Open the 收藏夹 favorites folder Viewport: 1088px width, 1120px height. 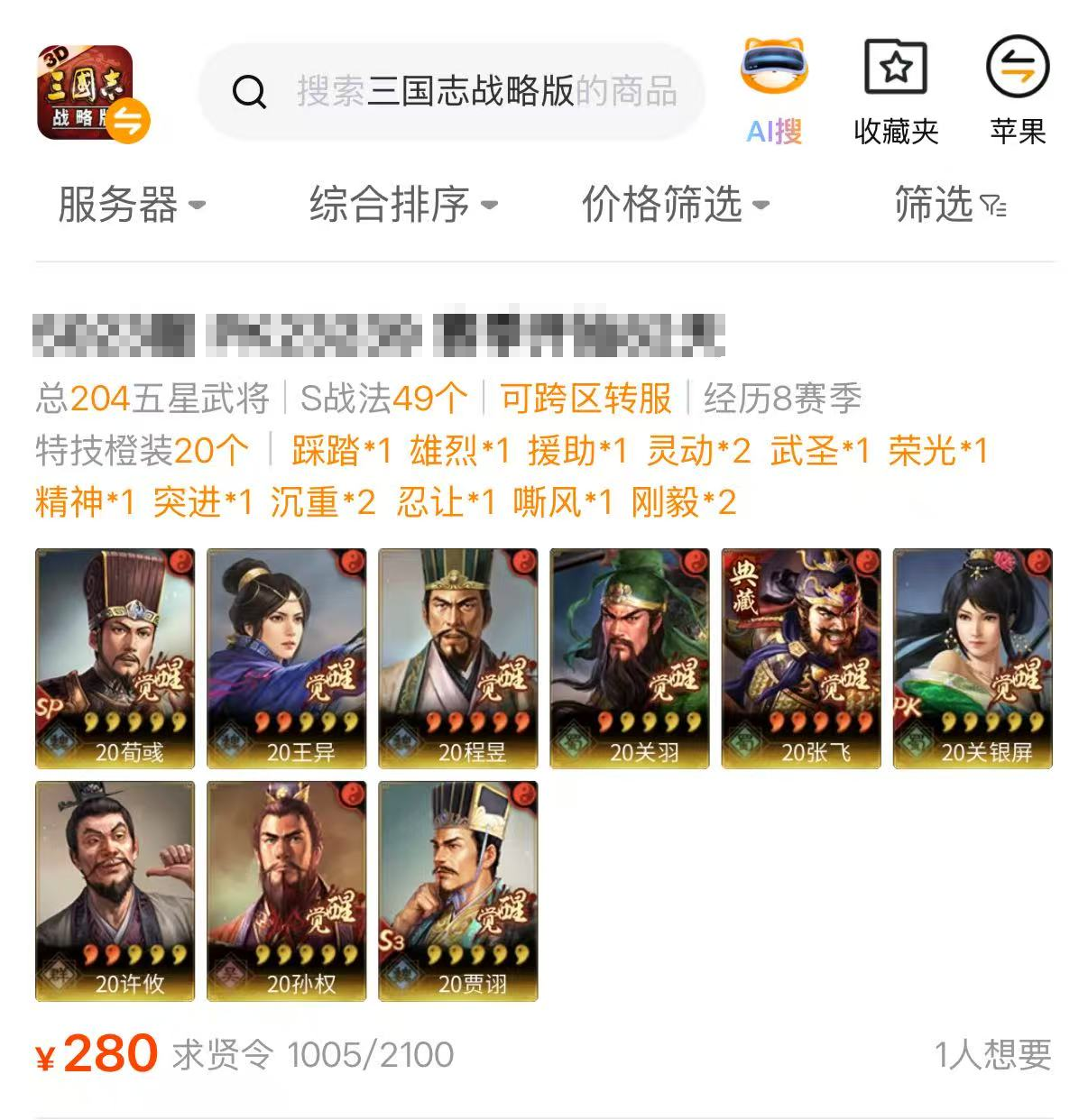(x=895, y=90)
